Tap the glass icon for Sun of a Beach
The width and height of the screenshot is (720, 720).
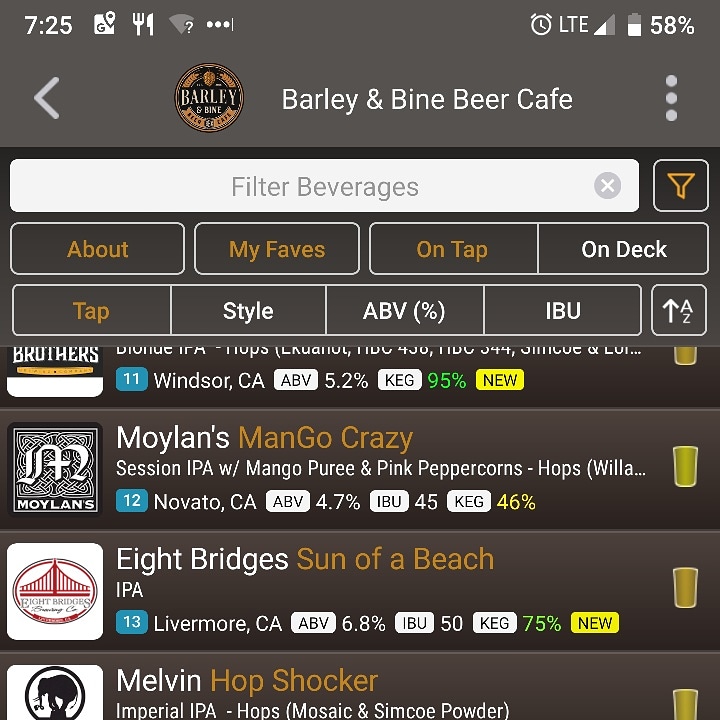tap(685, 588)
